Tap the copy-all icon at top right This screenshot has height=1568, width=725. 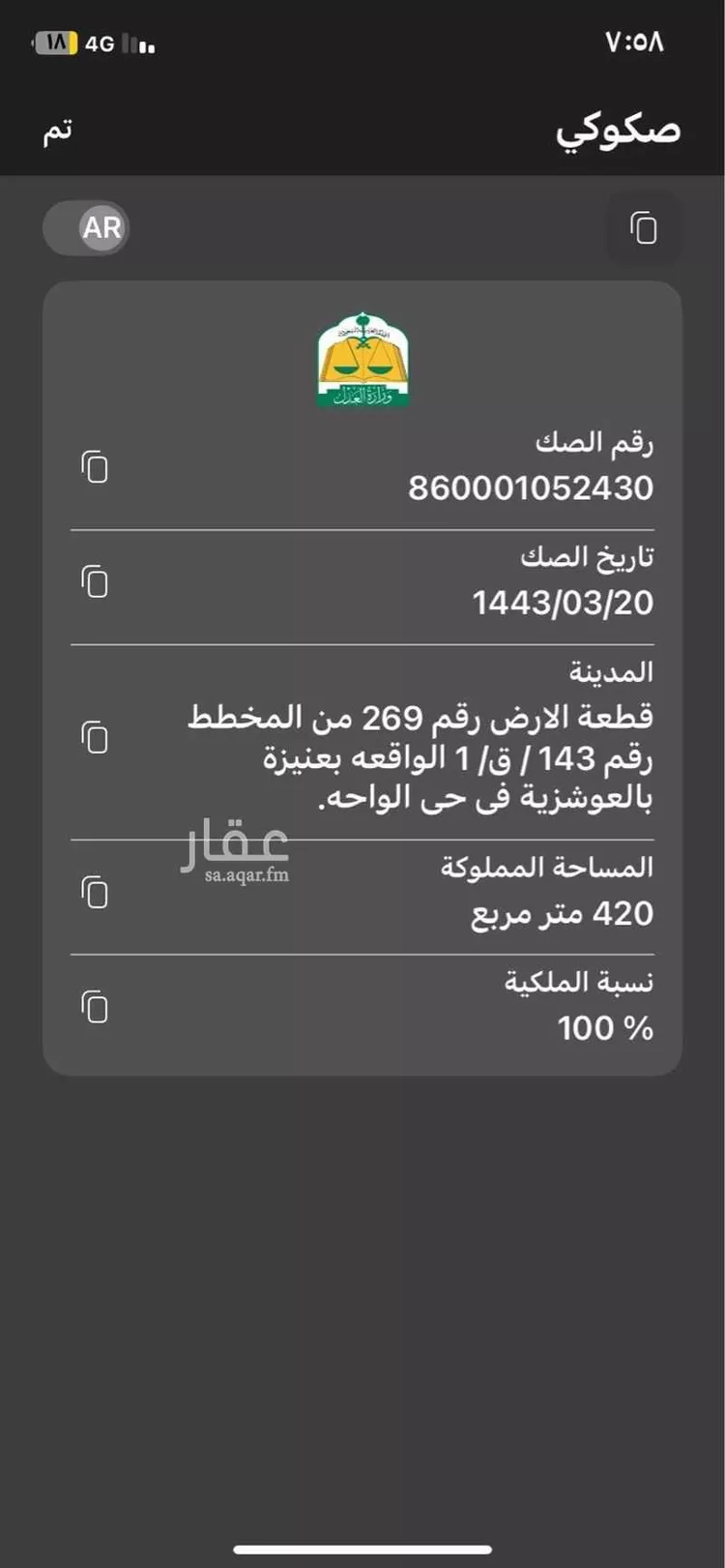point(643,228)
